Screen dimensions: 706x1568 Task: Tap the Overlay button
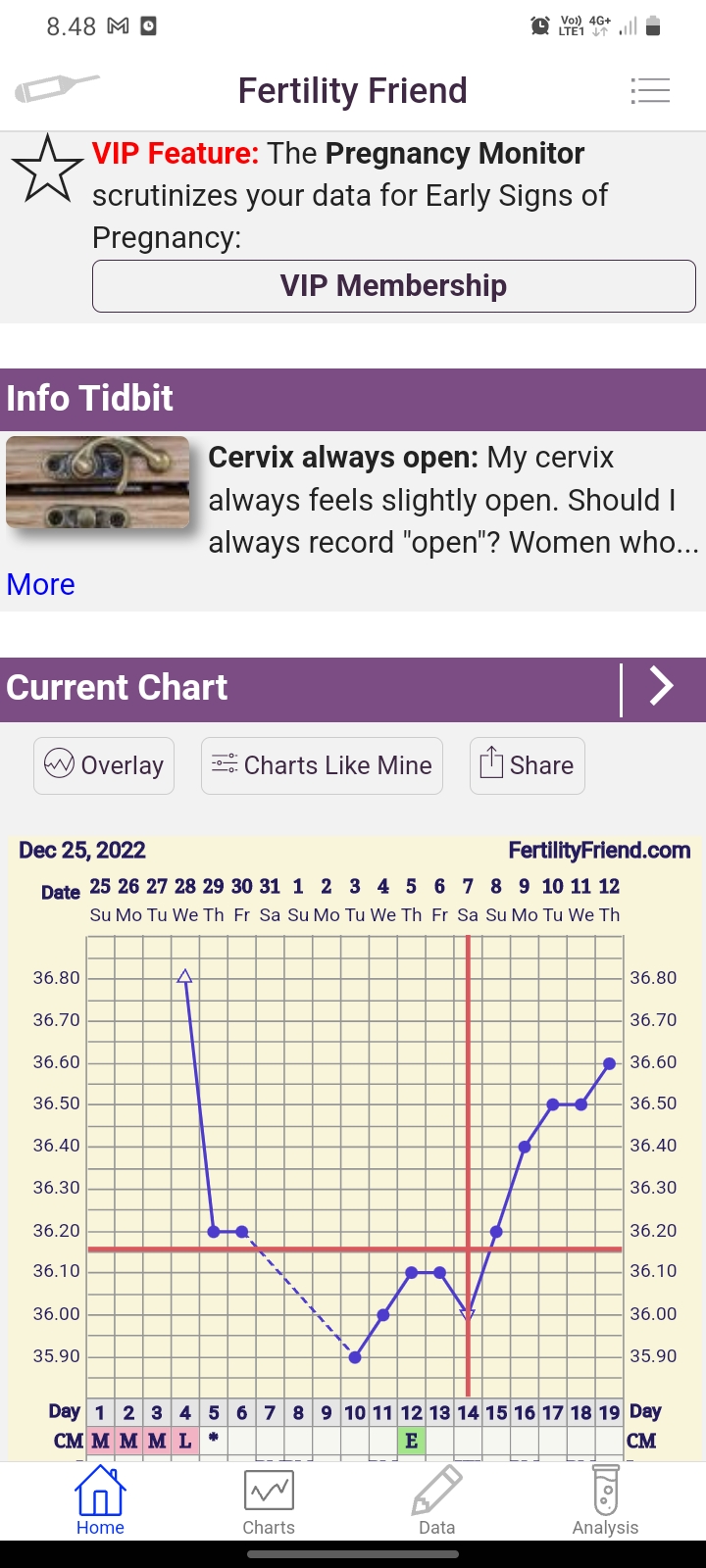(x=104, y=765)
